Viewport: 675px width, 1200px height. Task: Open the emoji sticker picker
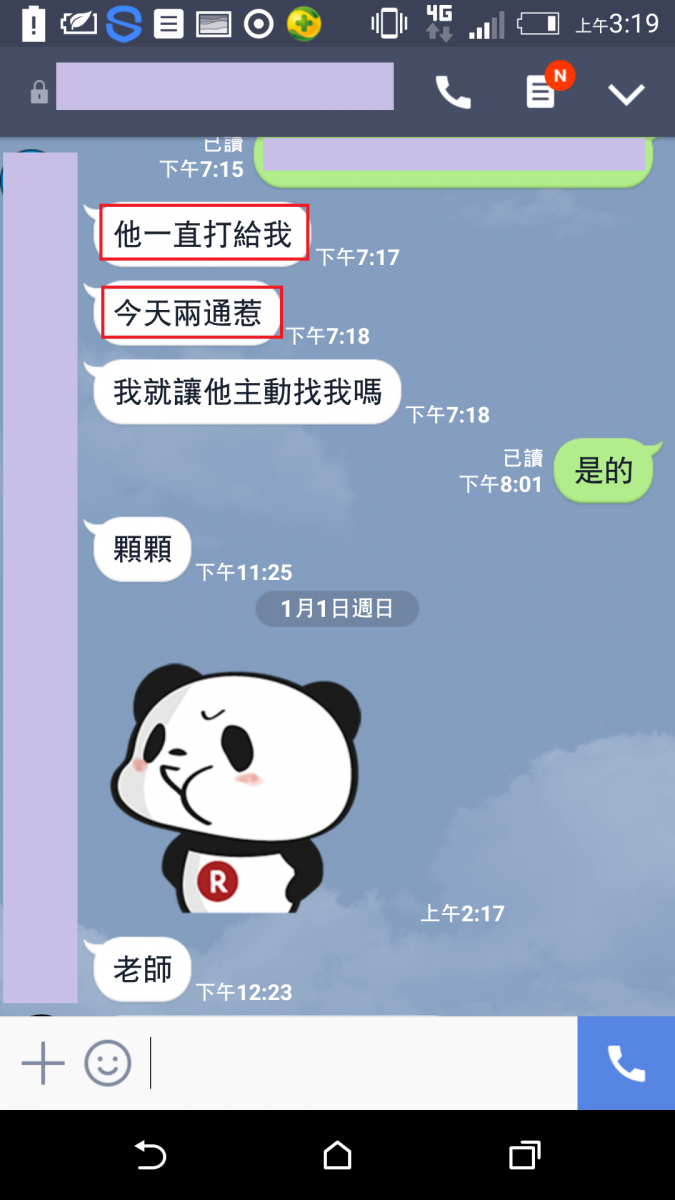click(x=108, y=1063)
